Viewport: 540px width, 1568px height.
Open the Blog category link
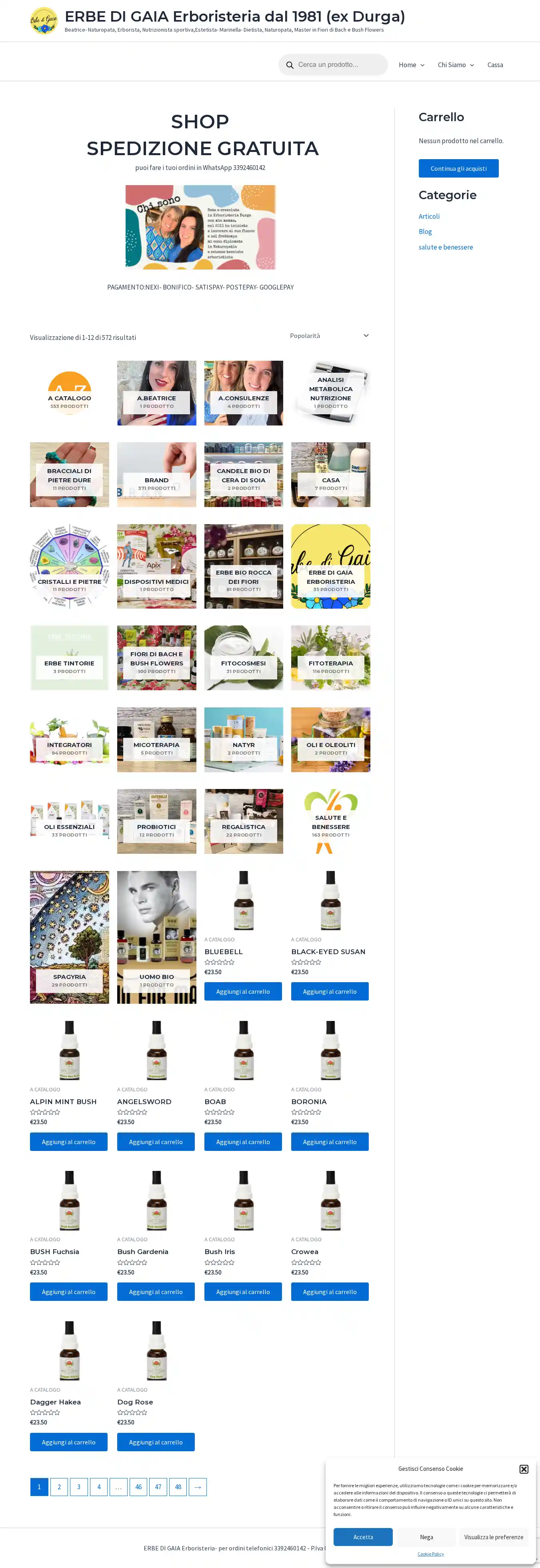(x=425, y=232)
